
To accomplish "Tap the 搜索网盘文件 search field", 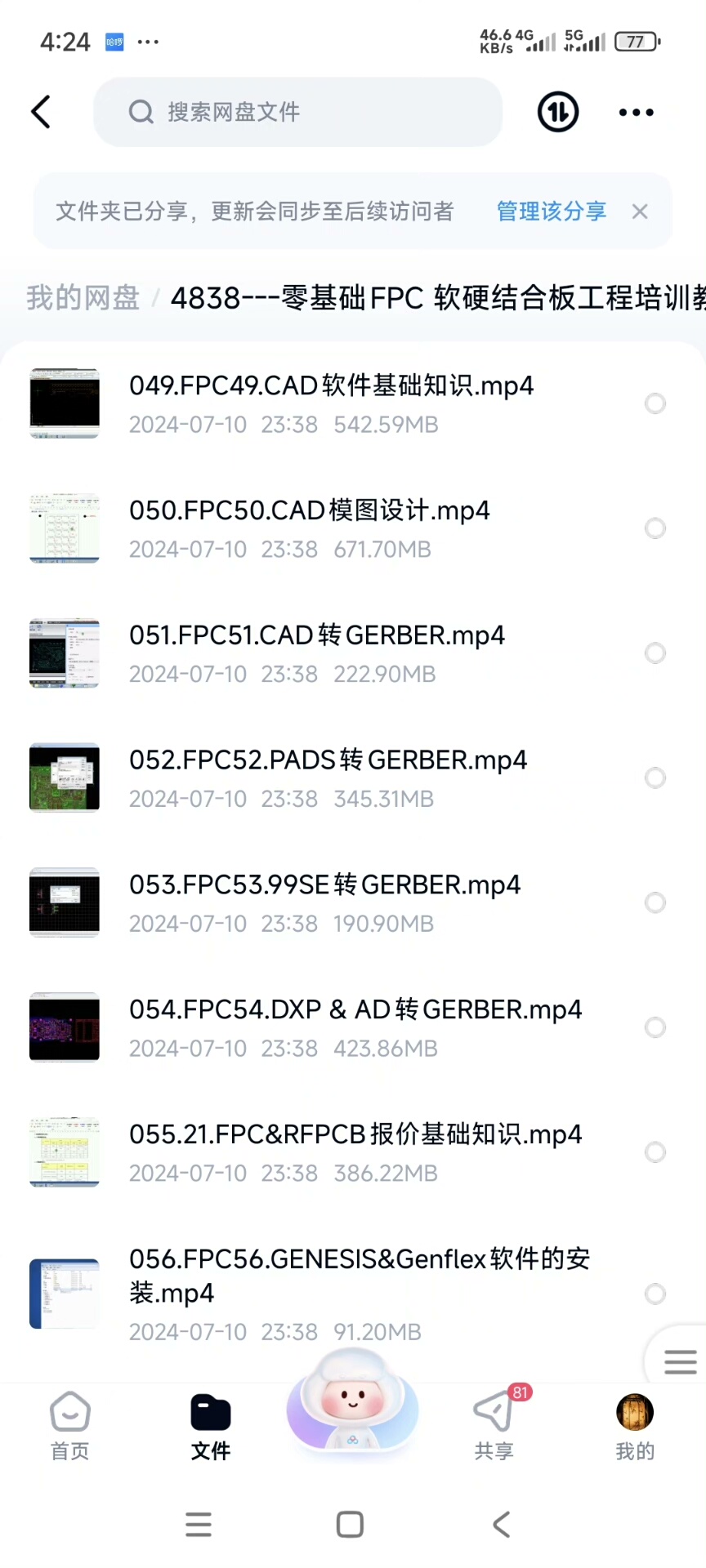I will pyautogui.click(x=298, y=112).
